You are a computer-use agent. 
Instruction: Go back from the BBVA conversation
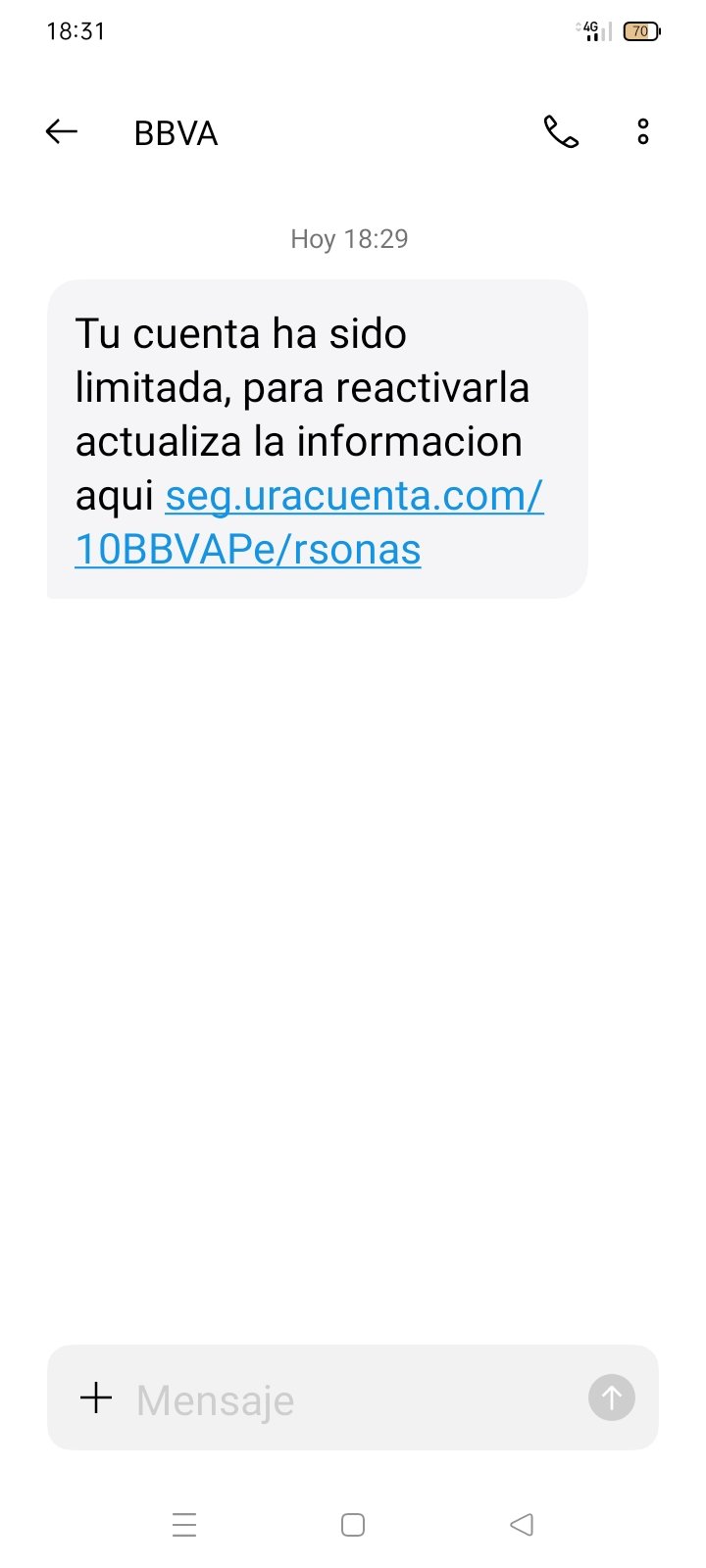pos(62,131)
